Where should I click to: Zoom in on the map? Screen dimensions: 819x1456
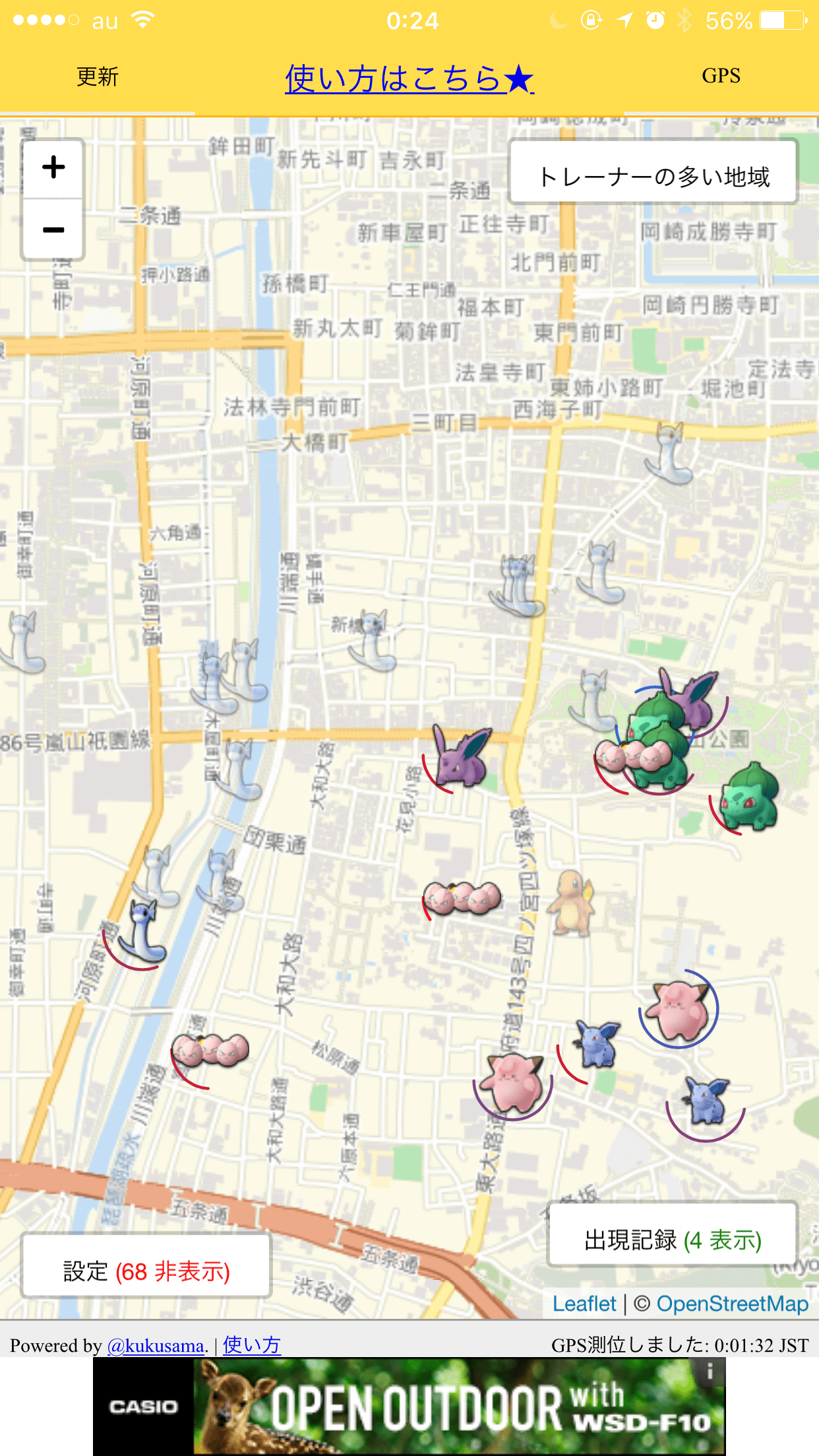(53, 168)
